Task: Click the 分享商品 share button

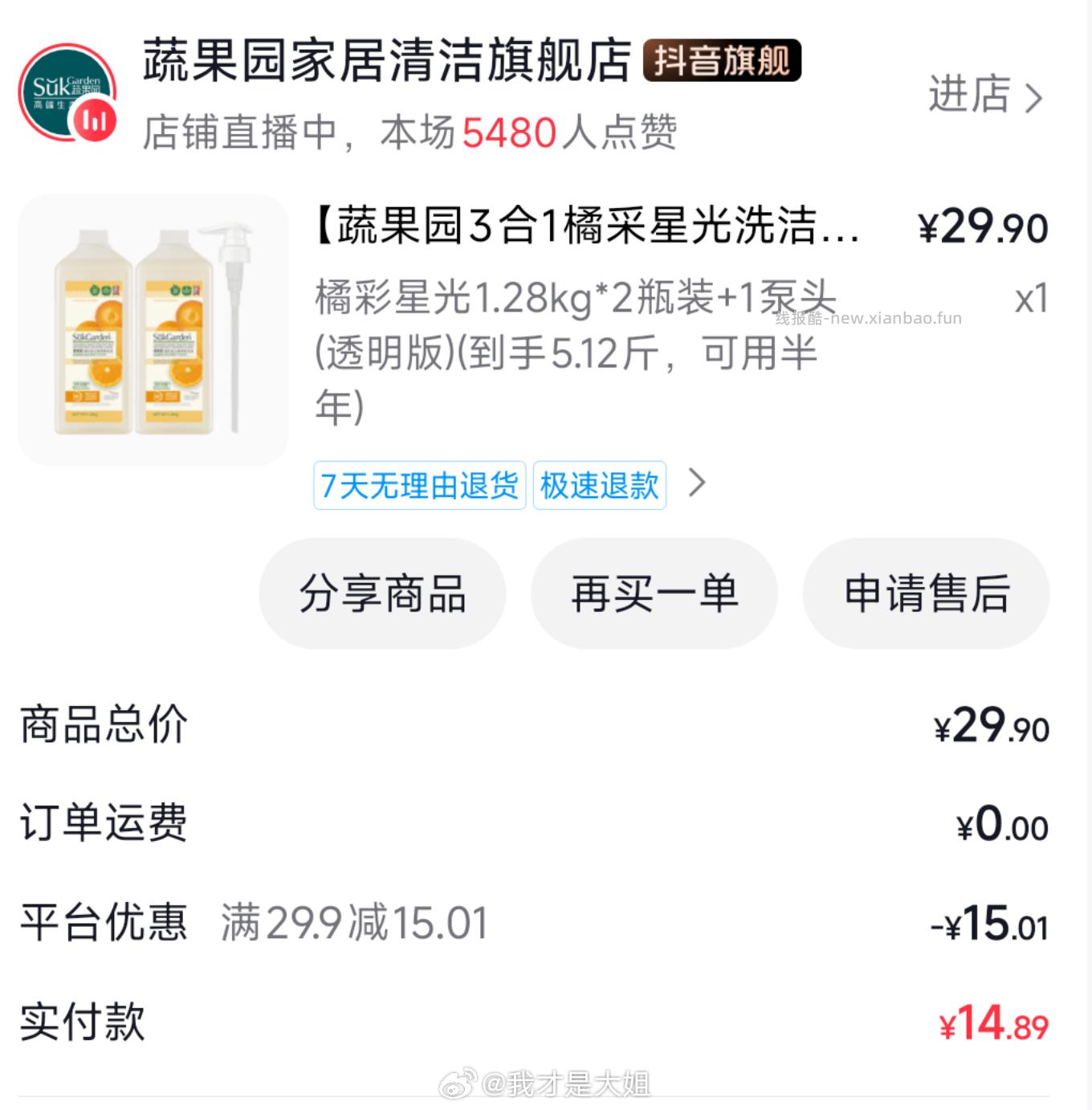Action: [382, 593]
